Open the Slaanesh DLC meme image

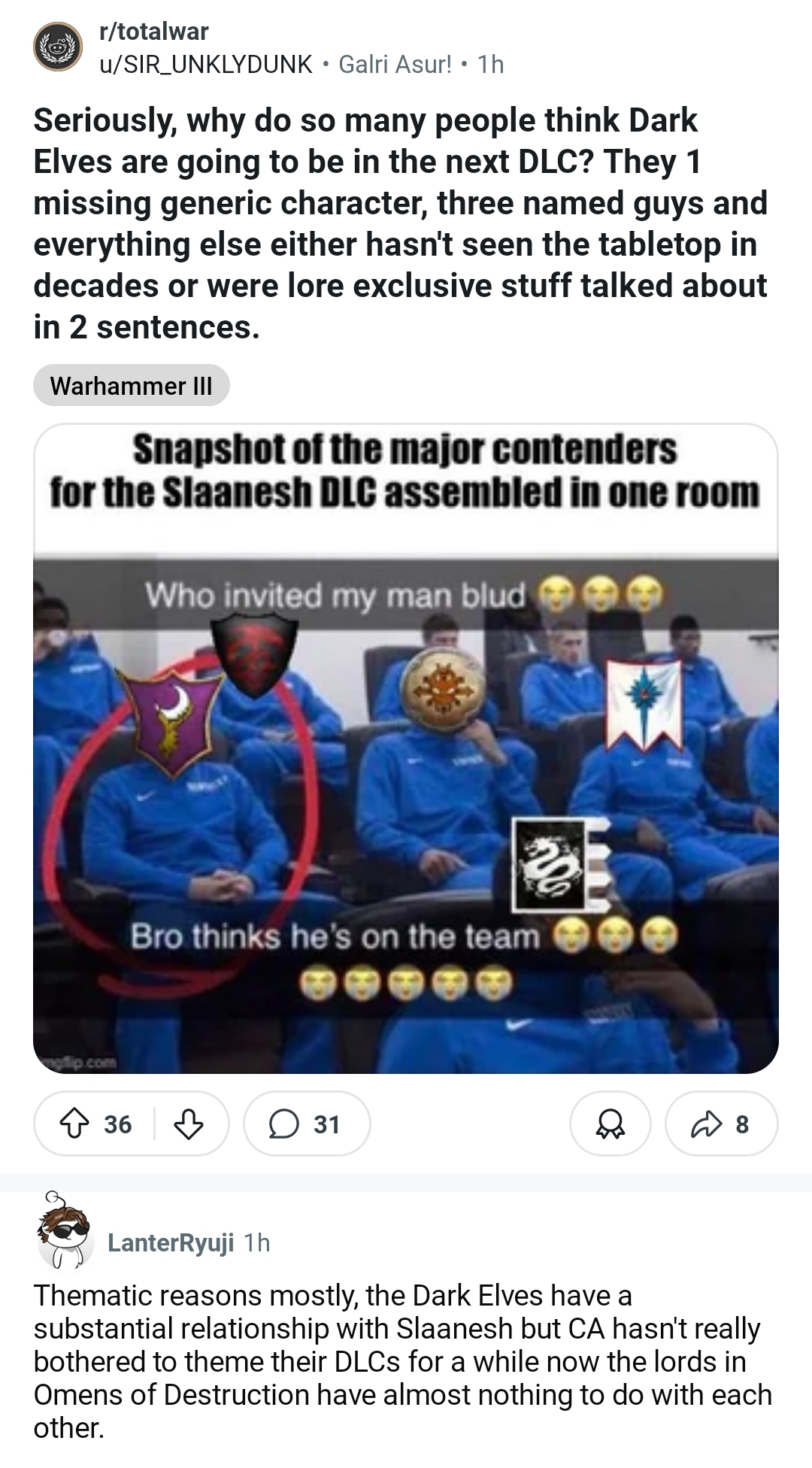(406, 748)
